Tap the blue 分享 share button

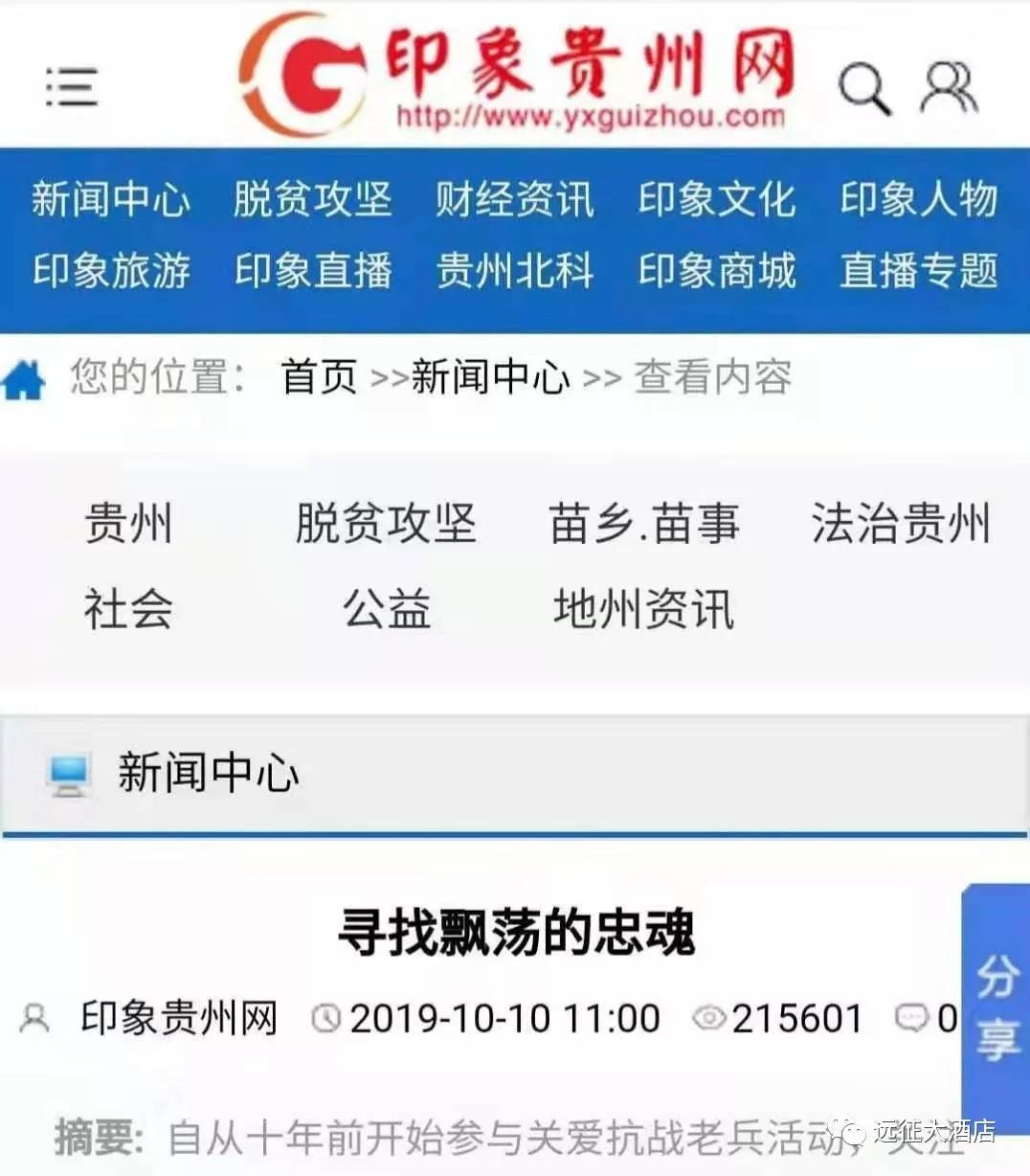996,1008
